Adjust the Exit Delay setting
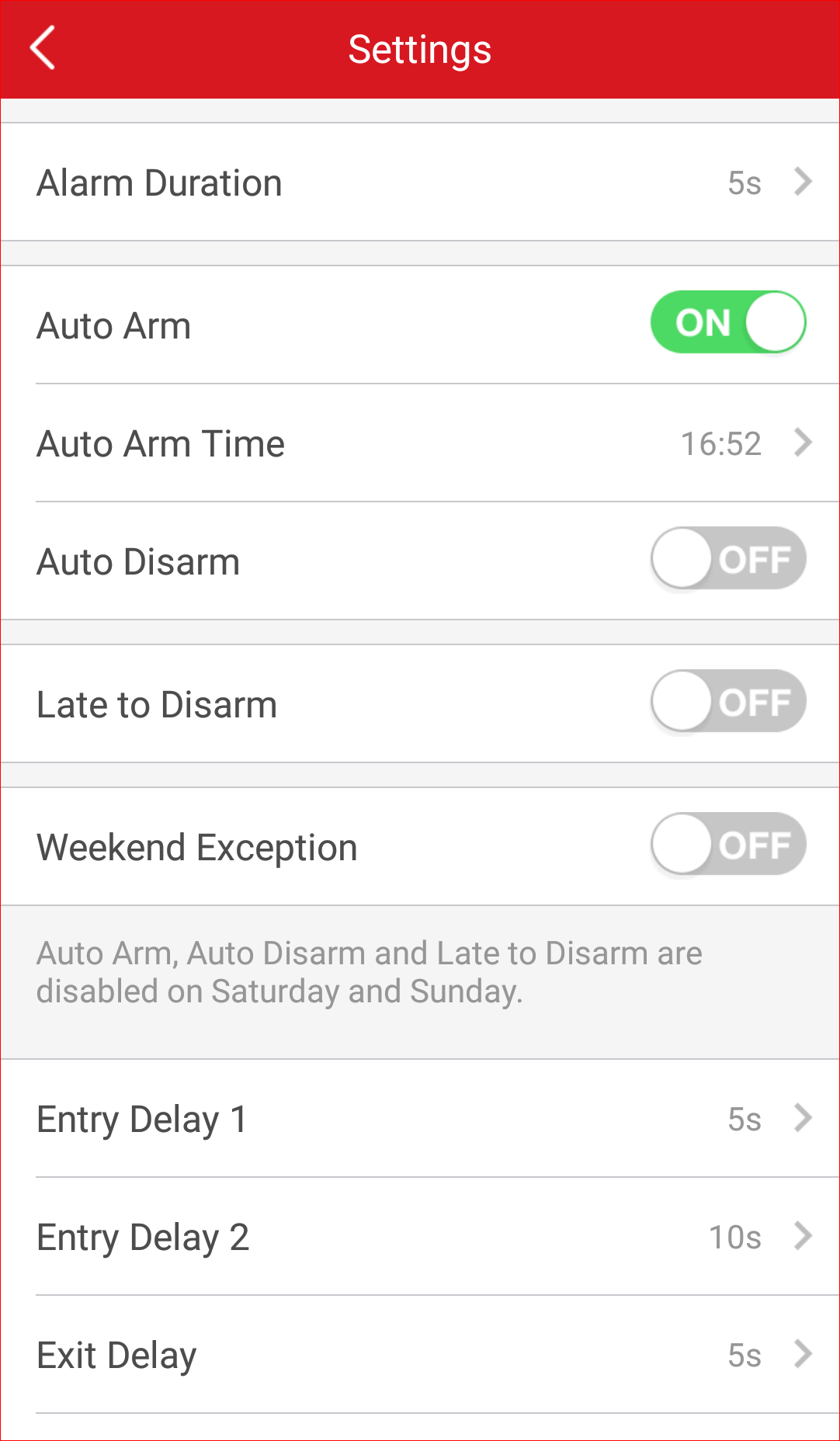The width and height of the screenshot is (840, 1441). [x=419, y=1355]
